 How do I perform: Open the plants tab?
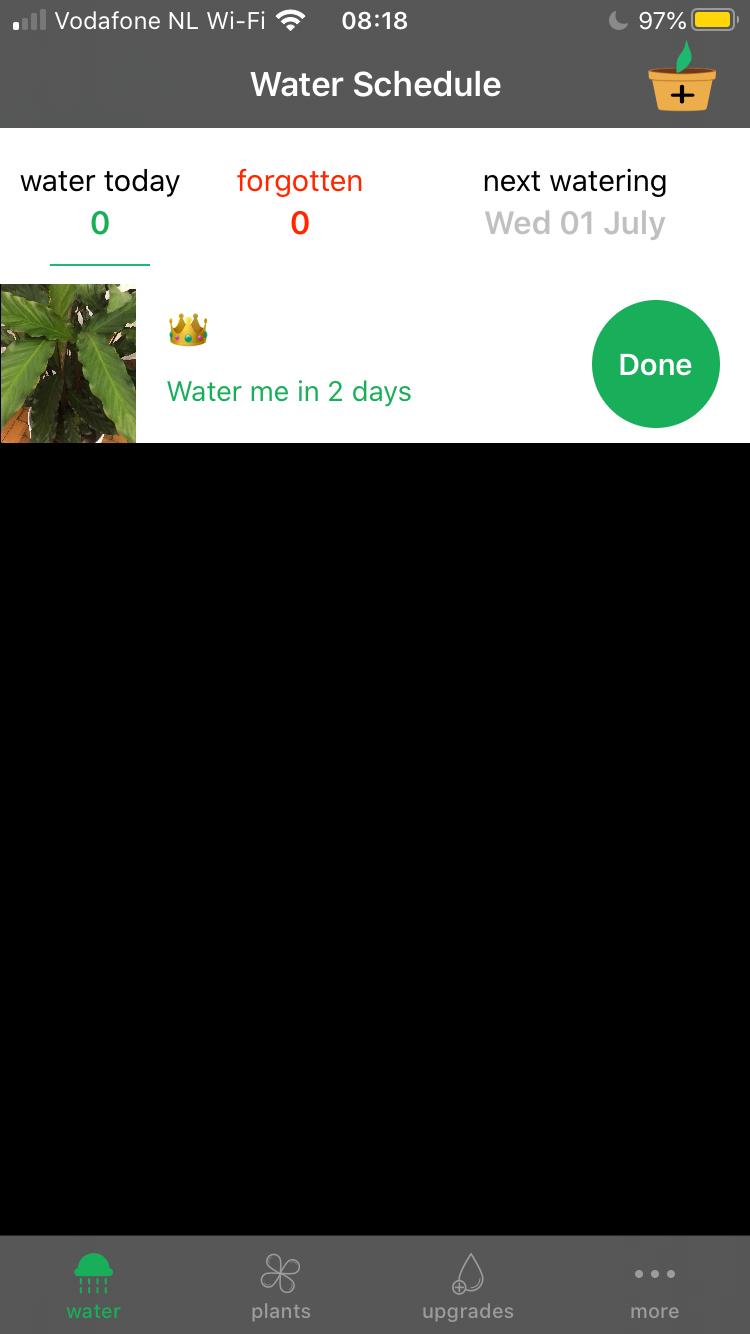(x=281, y=1286)
